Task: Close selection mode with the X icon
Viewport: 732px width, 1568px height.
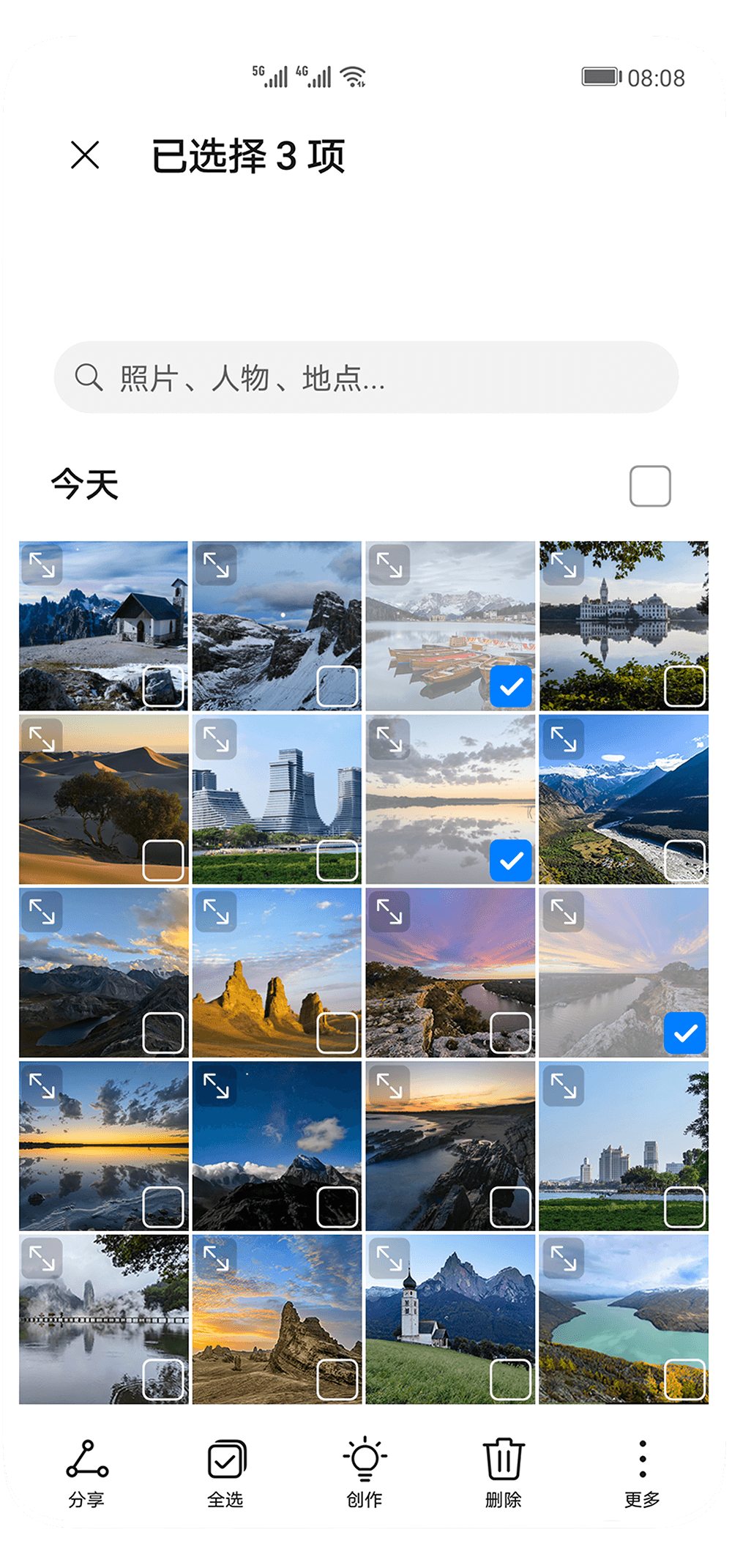Action: [85, 155]
